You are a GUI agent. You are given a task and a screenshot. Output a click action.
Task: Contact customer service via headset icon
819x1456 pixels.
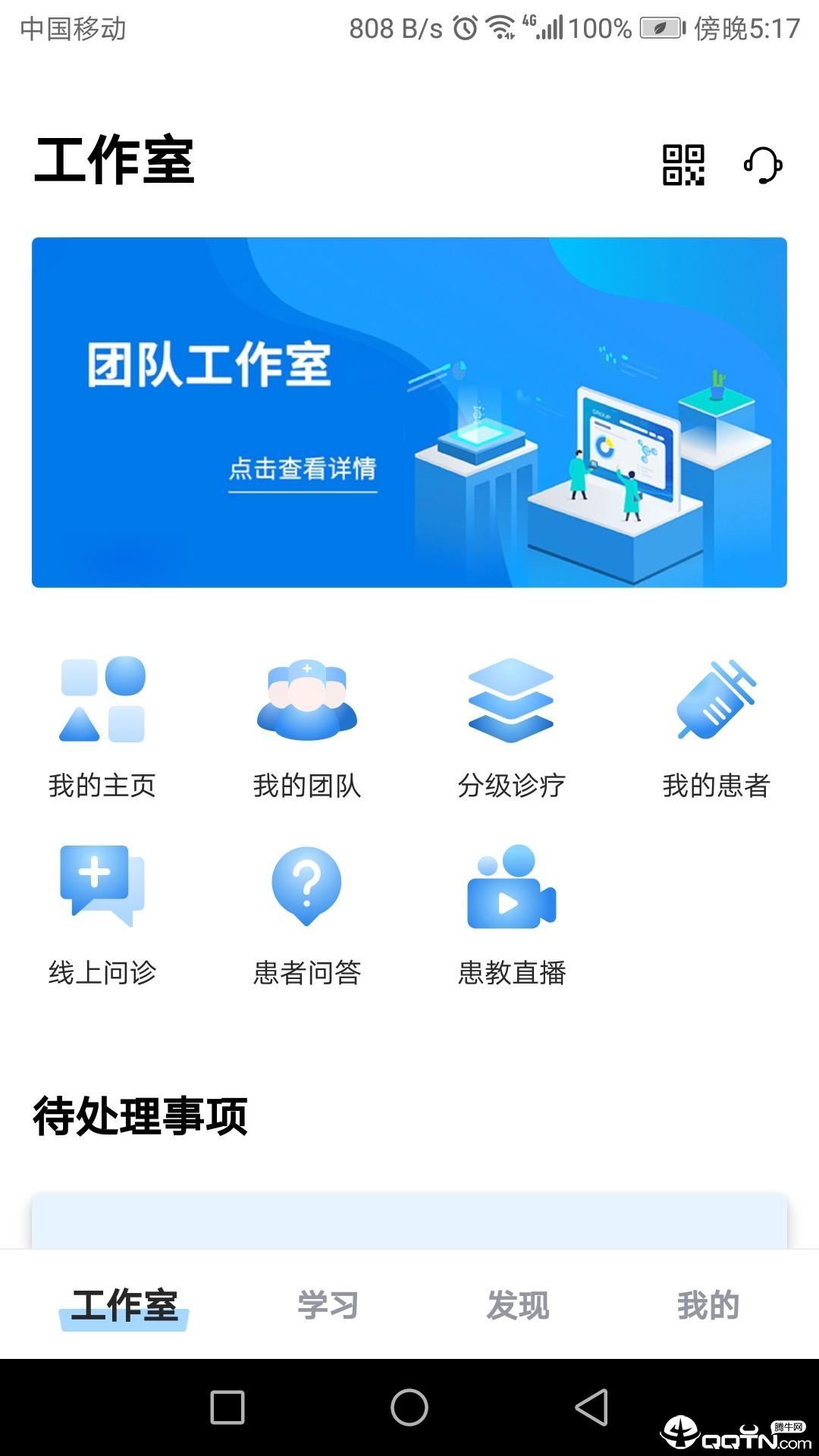pyautogui.click(x=763, y=165)
